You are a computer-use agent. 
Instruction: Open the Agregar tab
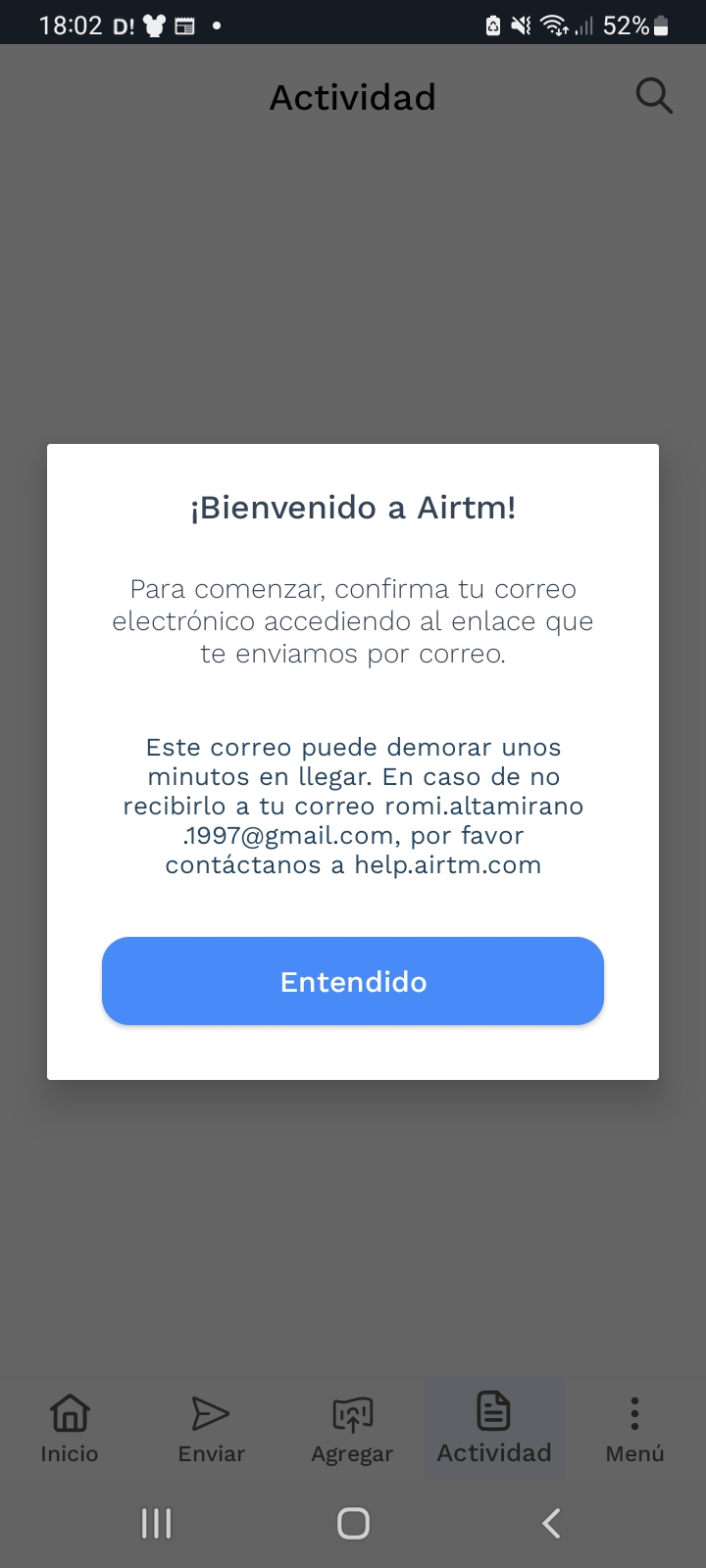[352, 1429]
